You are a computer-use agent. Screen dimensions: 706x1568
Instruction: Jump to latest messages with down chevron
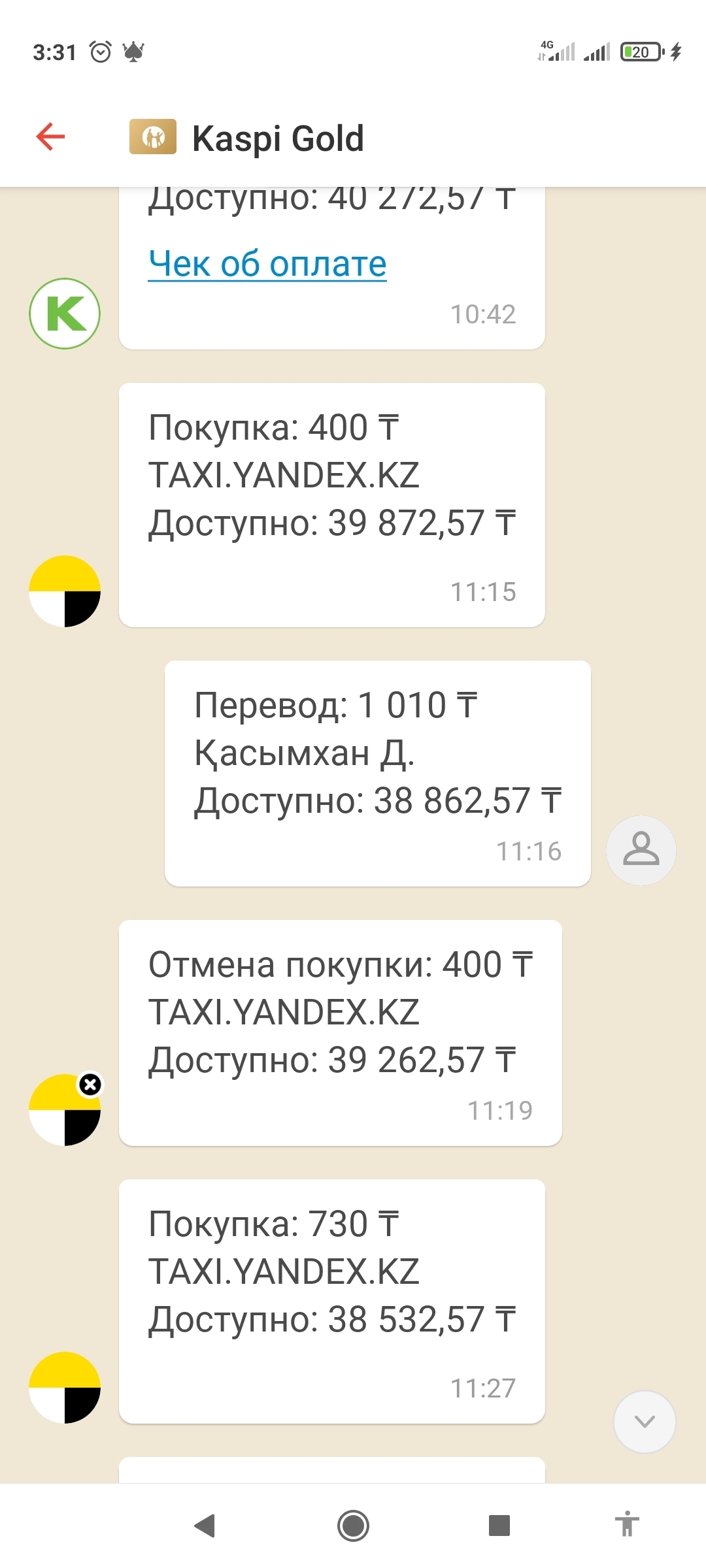click(644, 1421)
